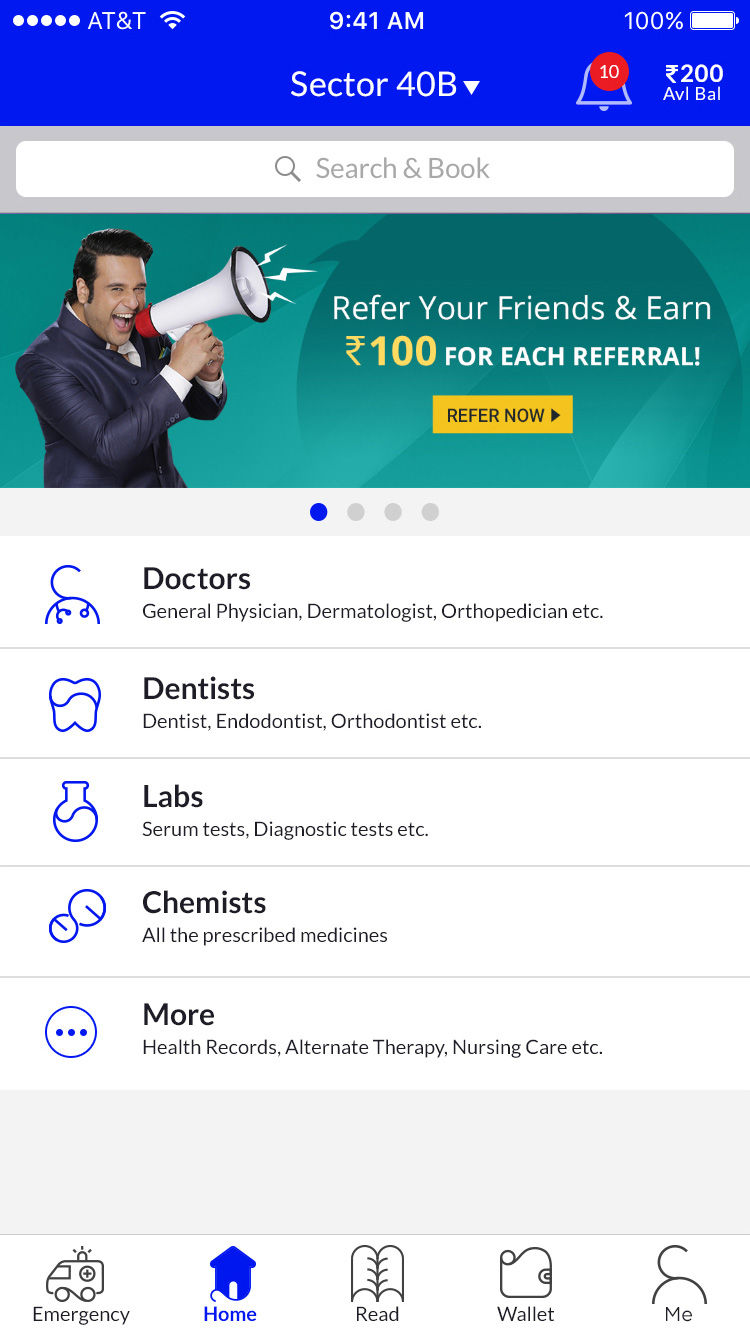Open the Wallet tab
The width and height of the screenshot is (750, 1334).
526,1285
